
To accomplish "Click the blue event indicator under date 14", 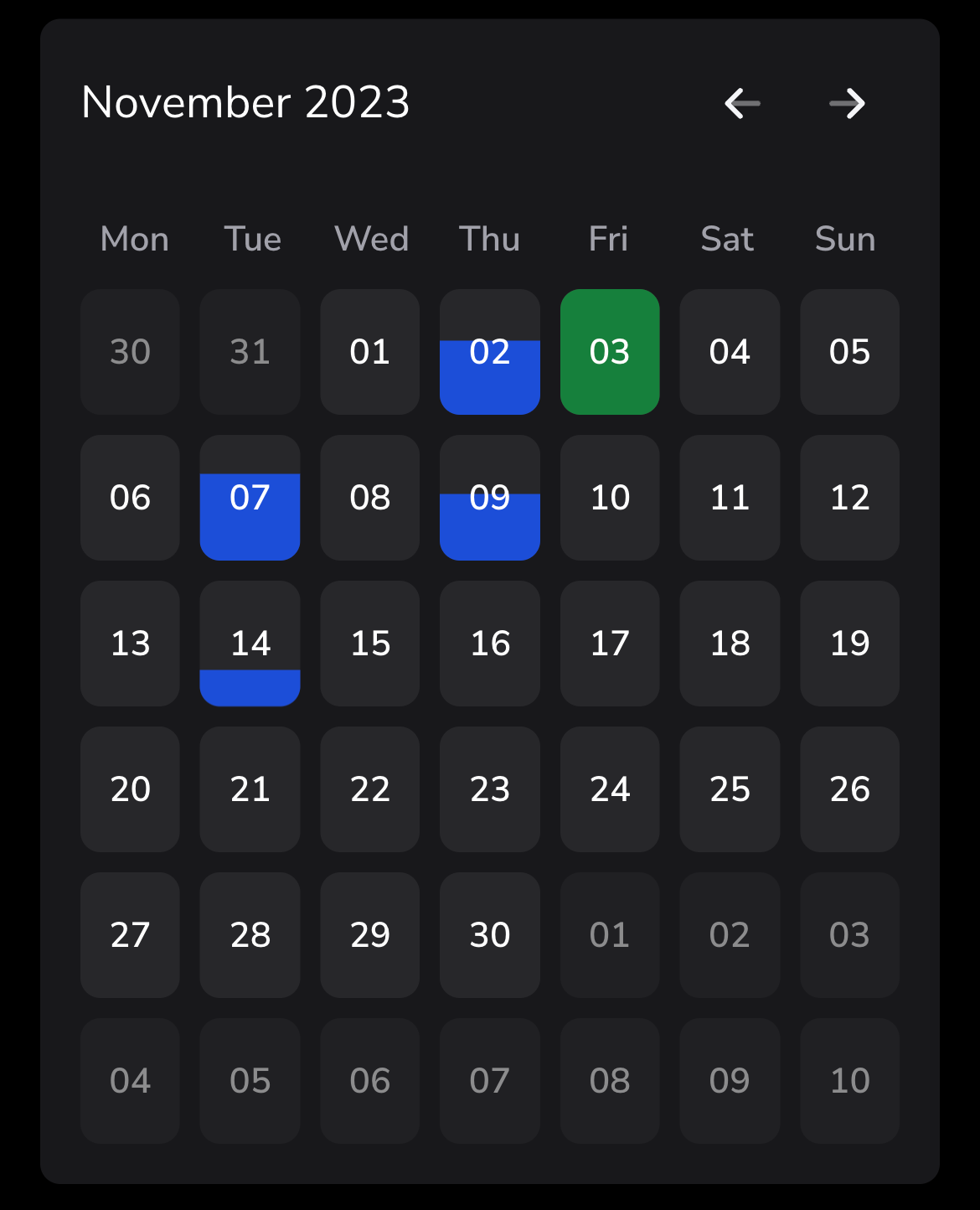I will click(250, 689).
